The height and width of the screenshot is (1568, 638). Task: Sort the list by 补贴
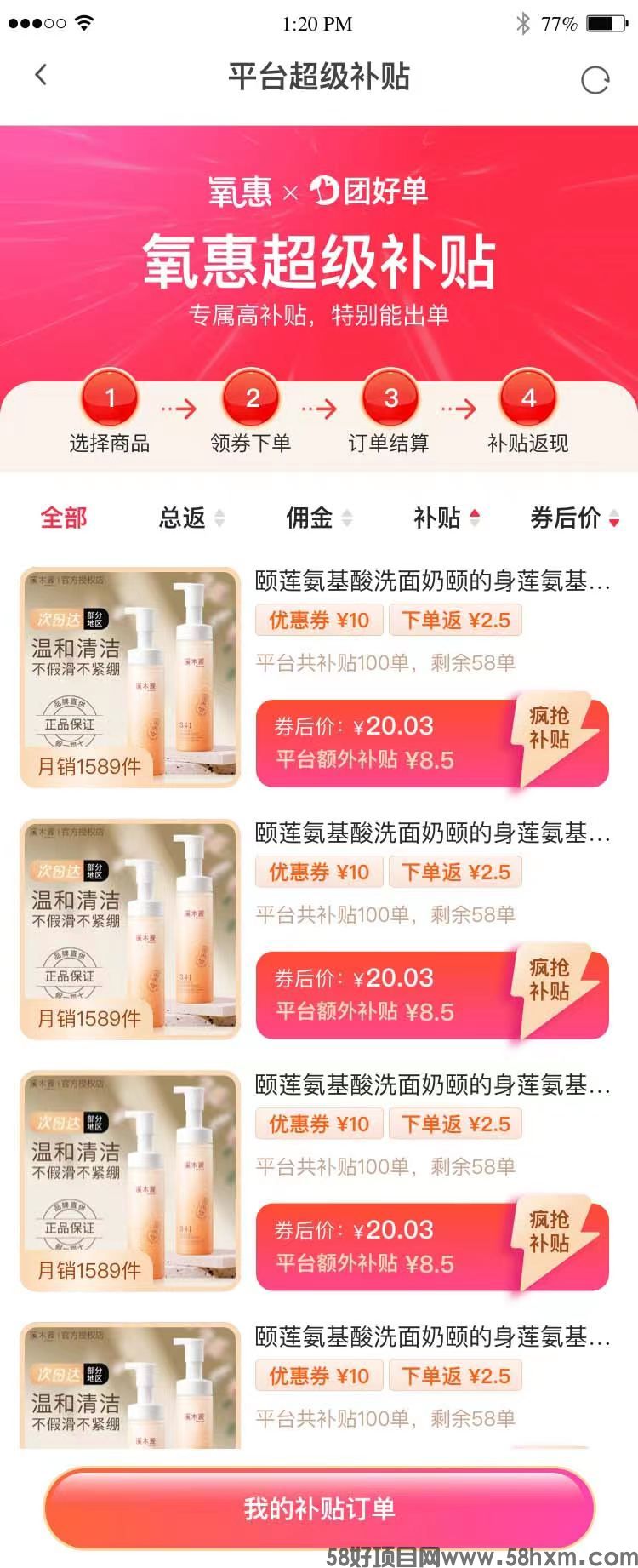click(446, 518)
